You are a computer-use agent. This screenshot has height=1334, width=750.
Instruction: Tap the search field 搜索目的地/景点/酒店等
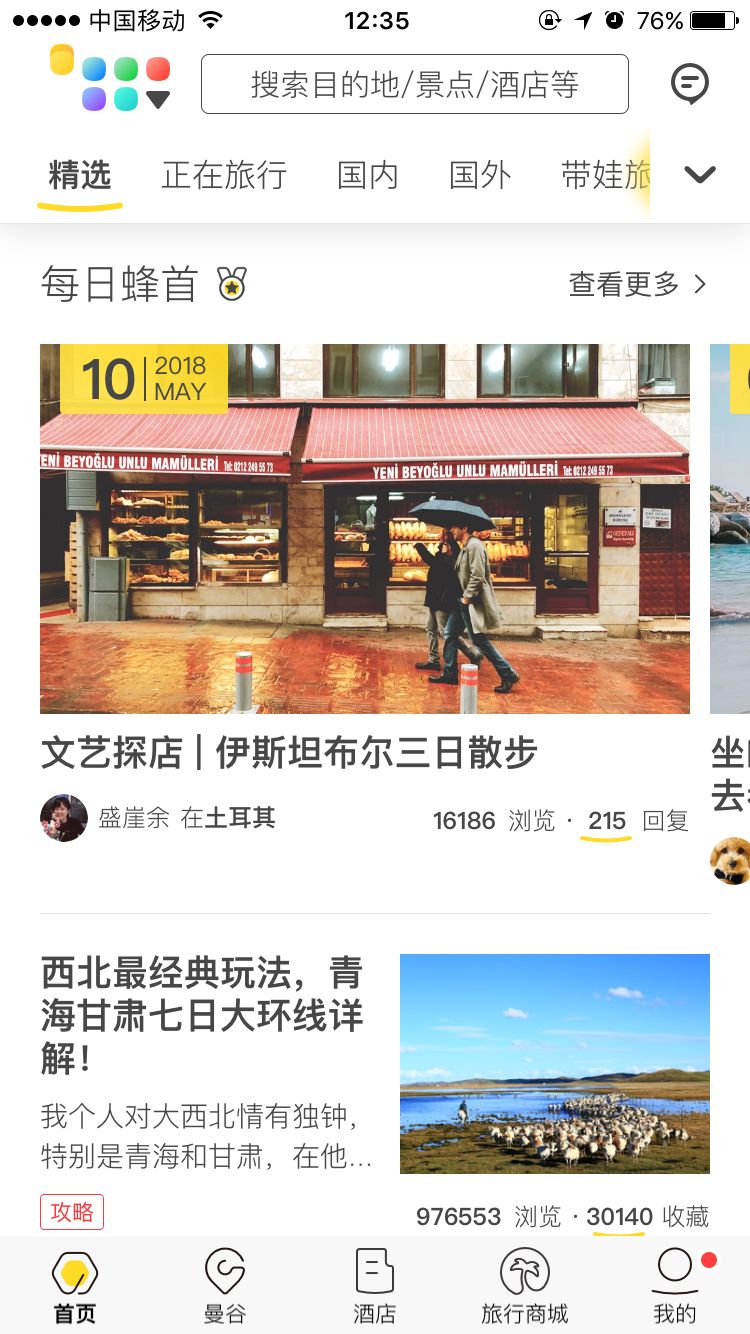point(414,84)
